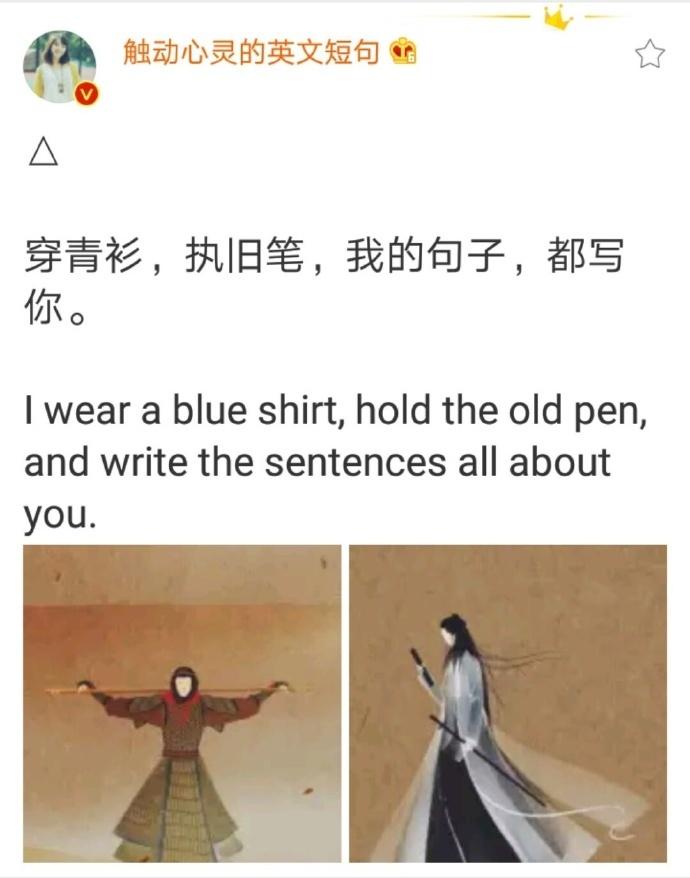Favorite this post with the star icon

[x=650, y=54]
